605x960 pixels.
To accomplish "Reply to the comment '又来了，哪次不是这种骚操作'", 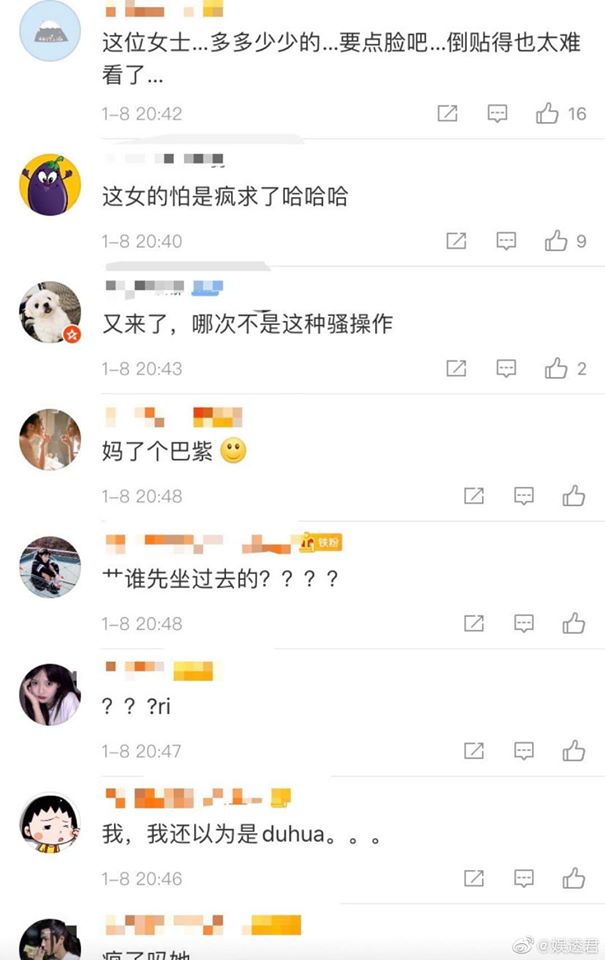I will [506, 369].
